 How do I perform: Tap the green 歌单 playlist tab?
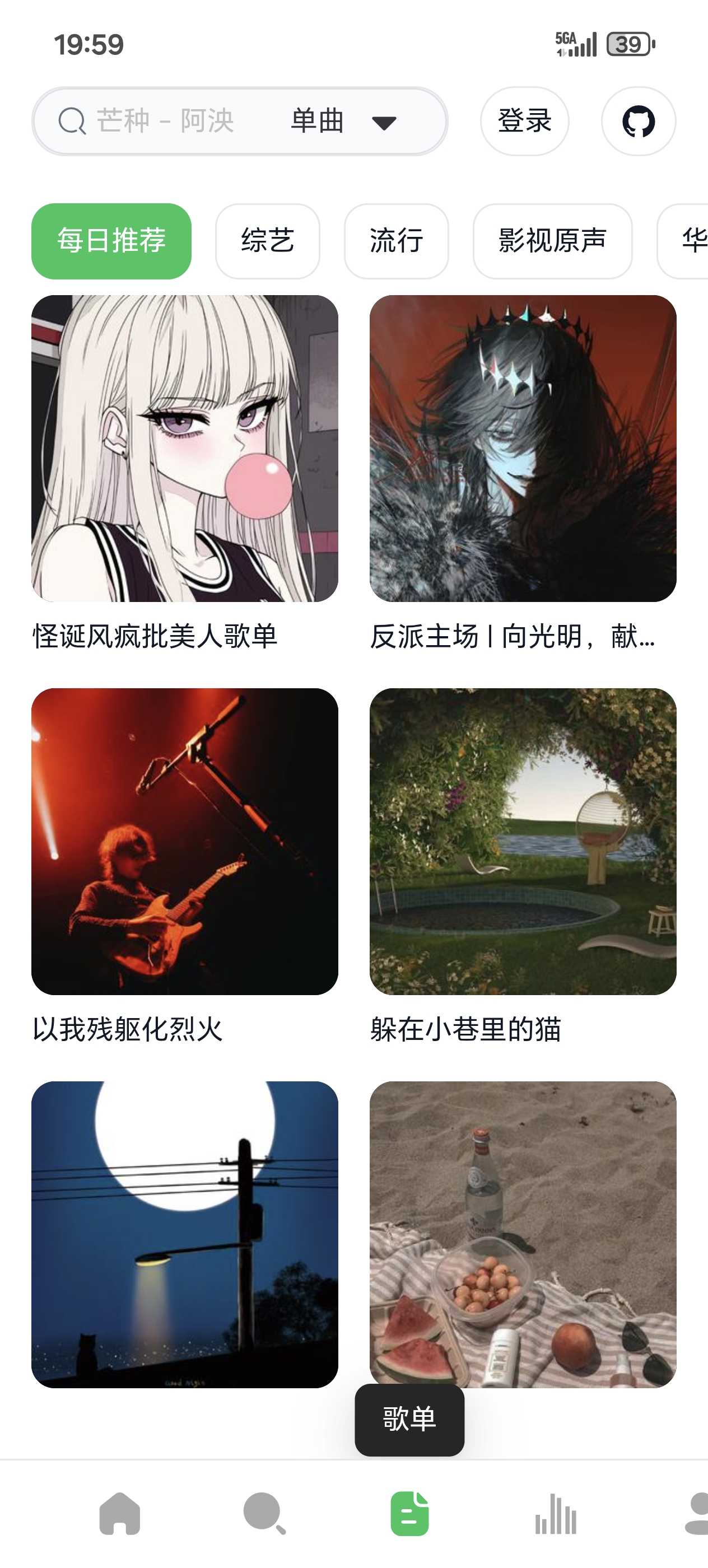coord(409,1513)
